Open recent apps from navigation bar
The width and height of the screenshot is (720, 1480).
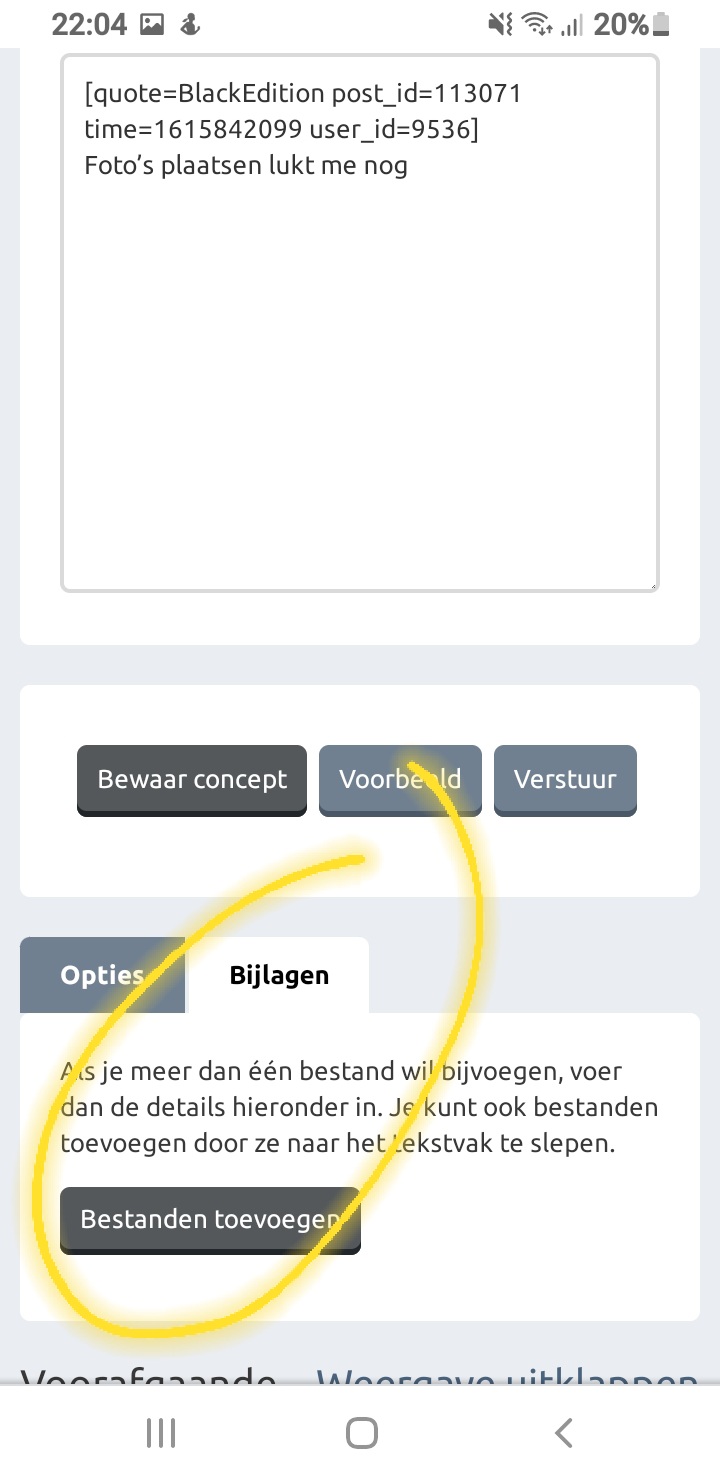[160, 1433]
